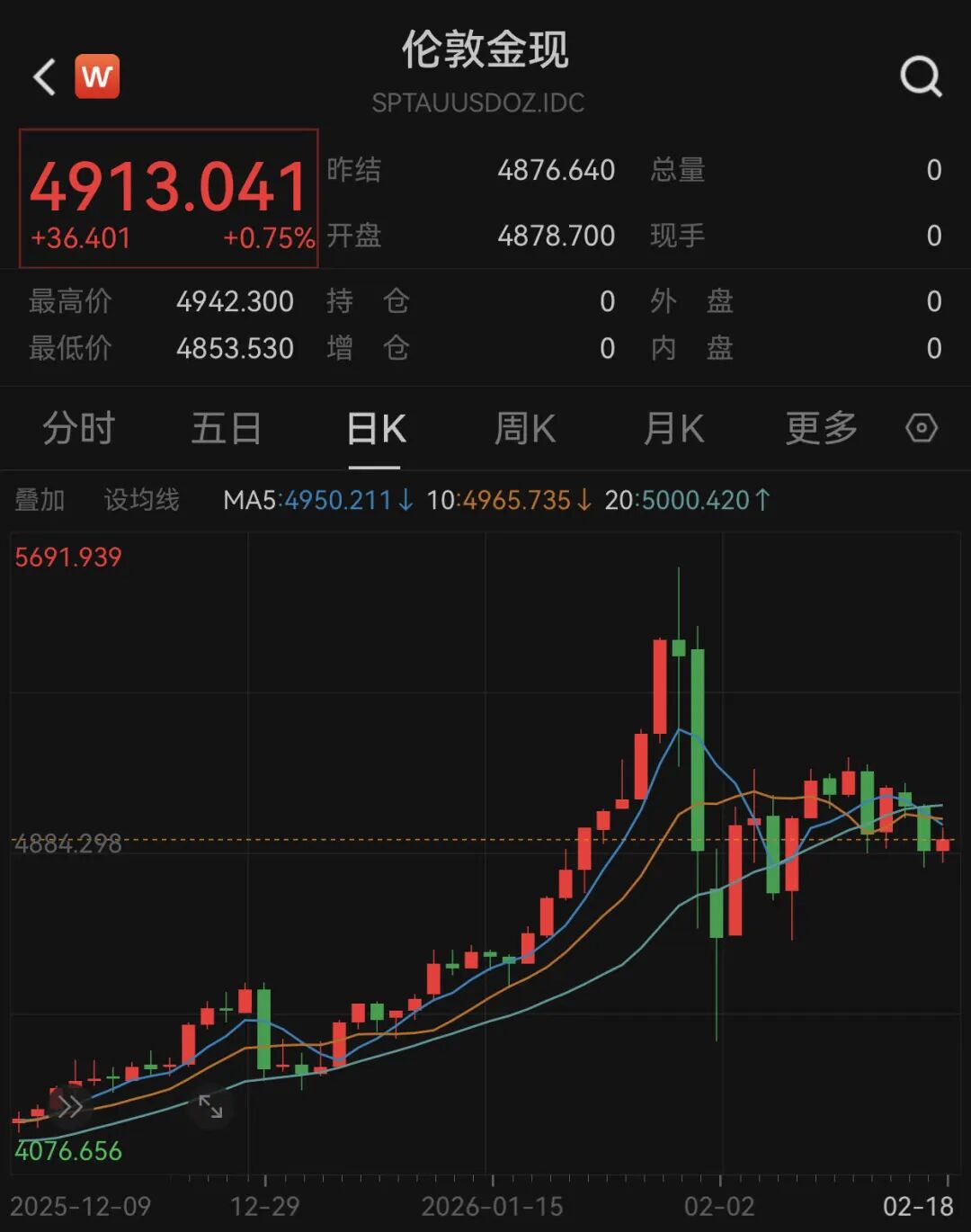Tap the orange W logo icon
971x1232 pixels.
(x=97, y=76)
